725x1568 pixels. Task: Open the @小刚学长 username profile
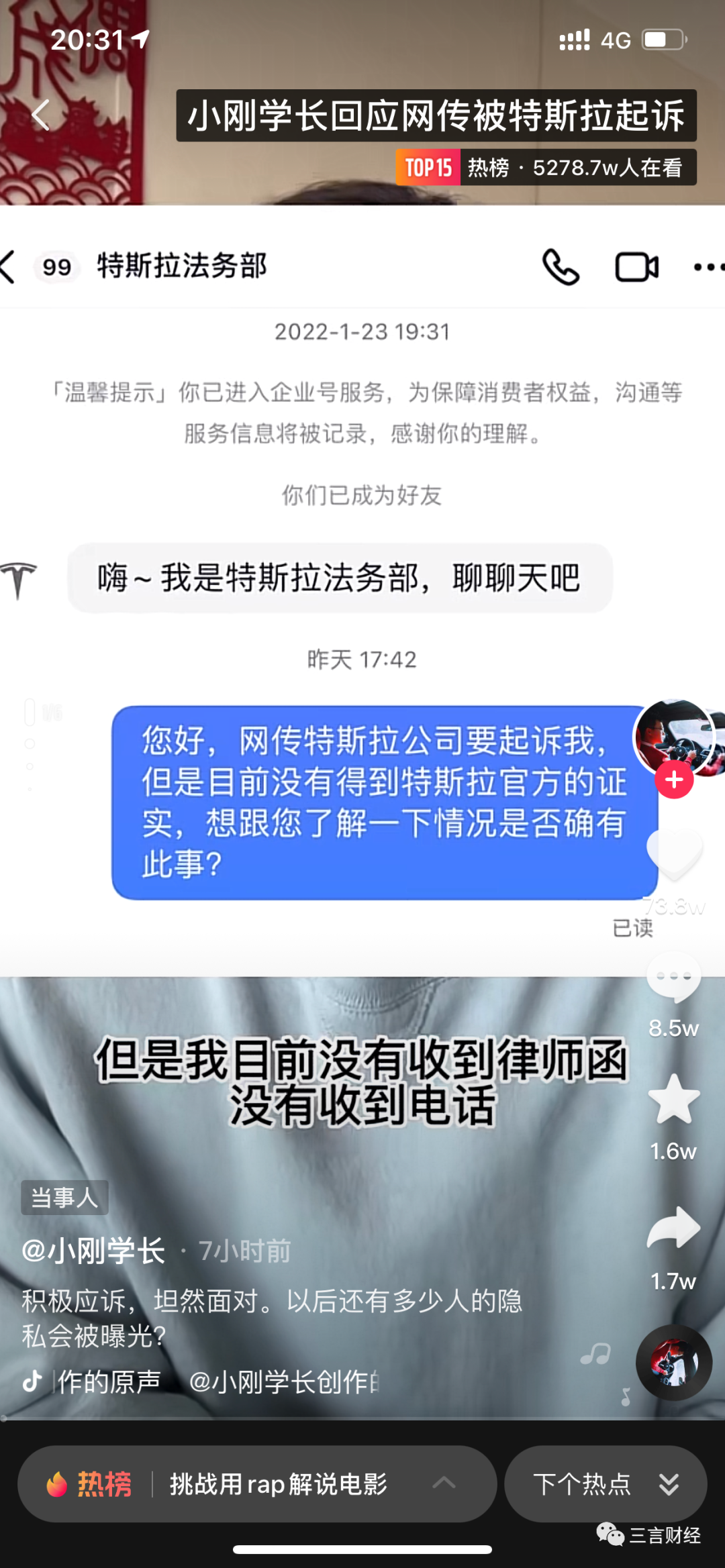point(94,1251)
